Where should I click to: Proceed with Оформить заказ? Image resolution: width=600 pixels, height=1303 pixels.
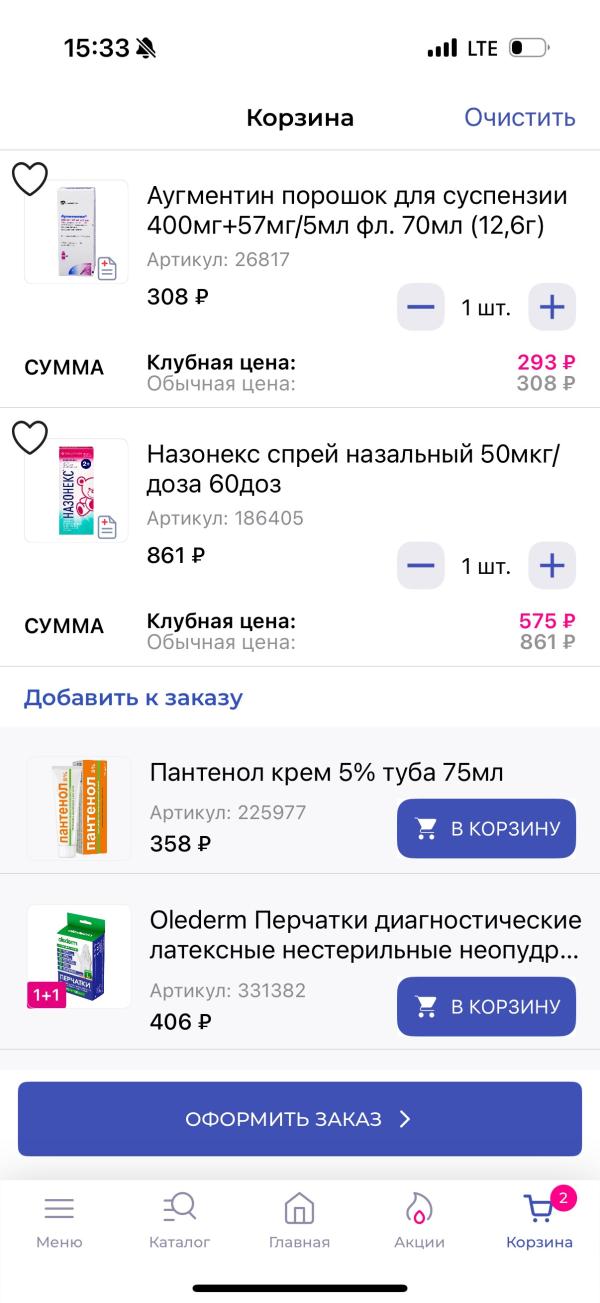(300, 1119)
